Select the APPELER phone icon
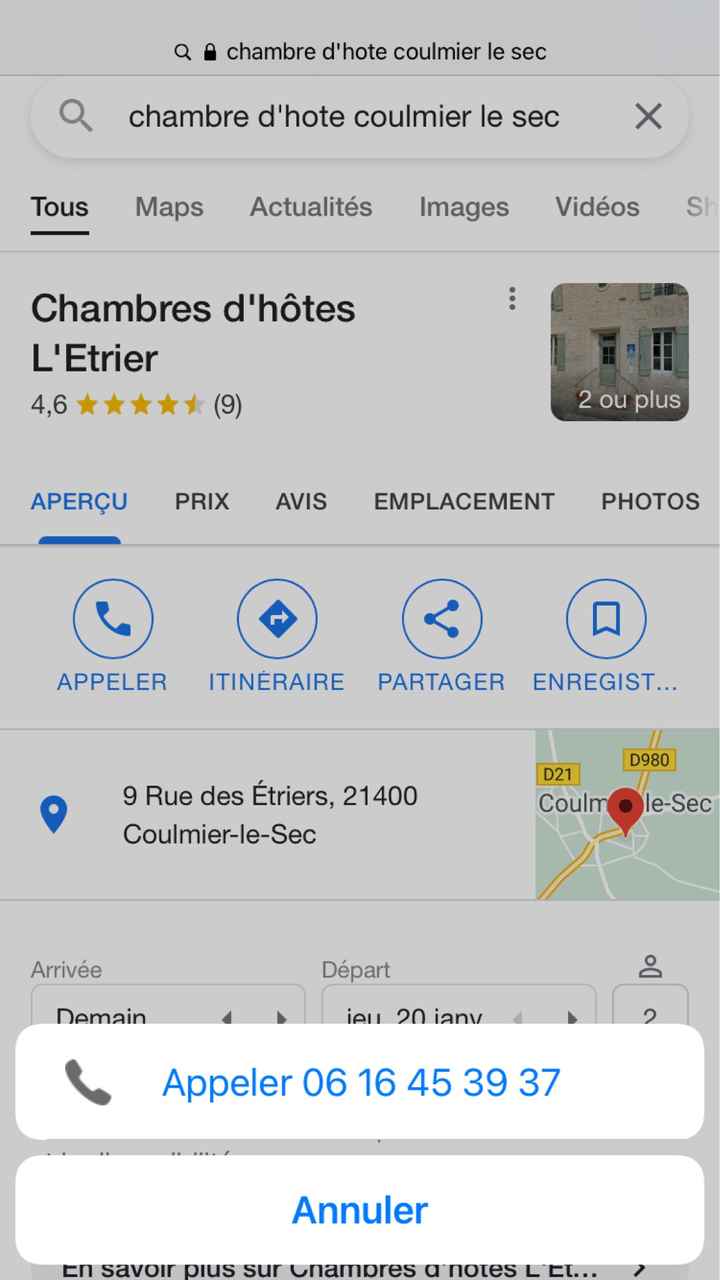 (112, 617)
